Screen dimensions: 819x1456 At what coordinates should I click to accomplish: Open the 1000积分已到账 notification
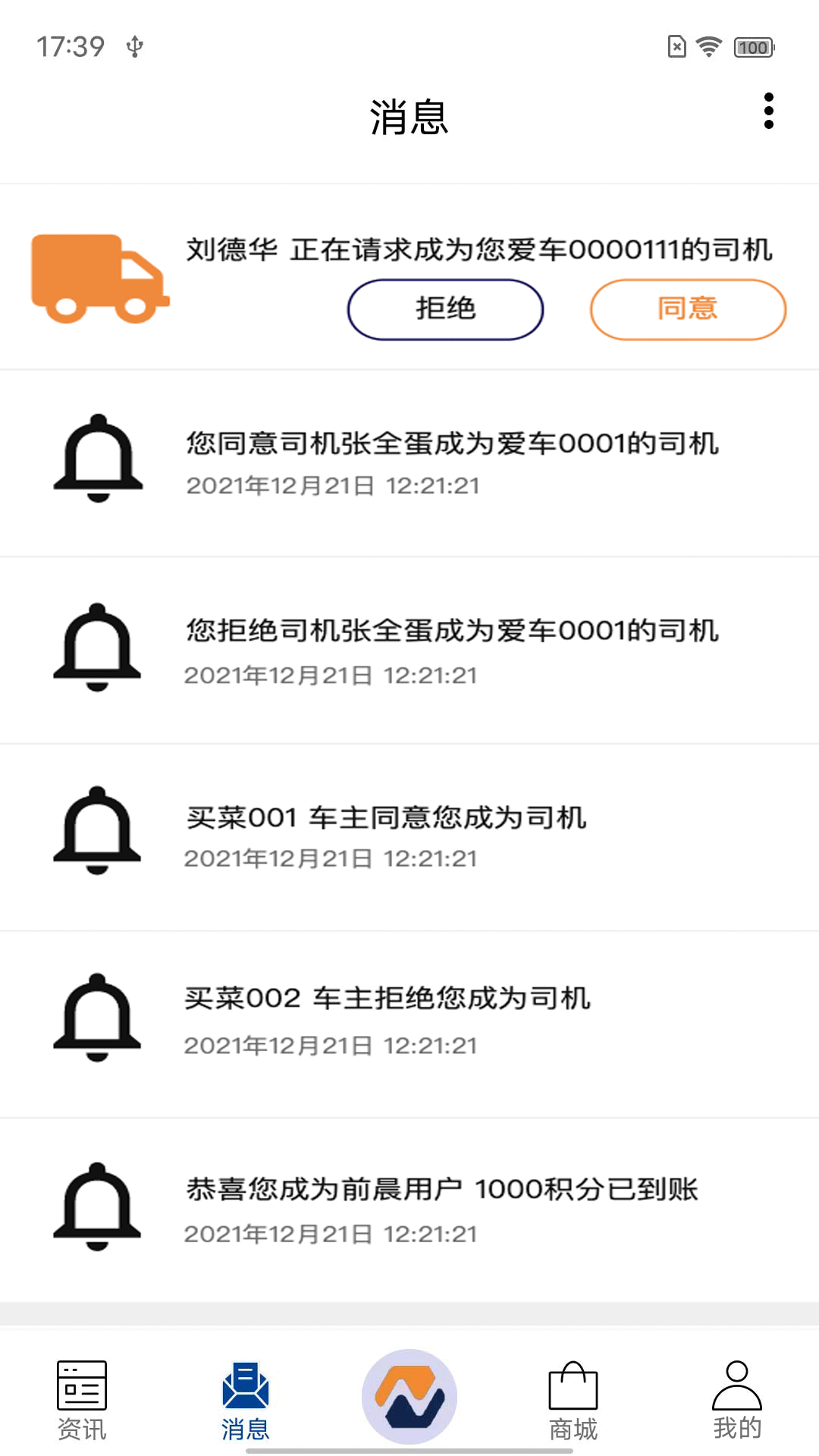pyautogui.click(x=441, y=1208)
